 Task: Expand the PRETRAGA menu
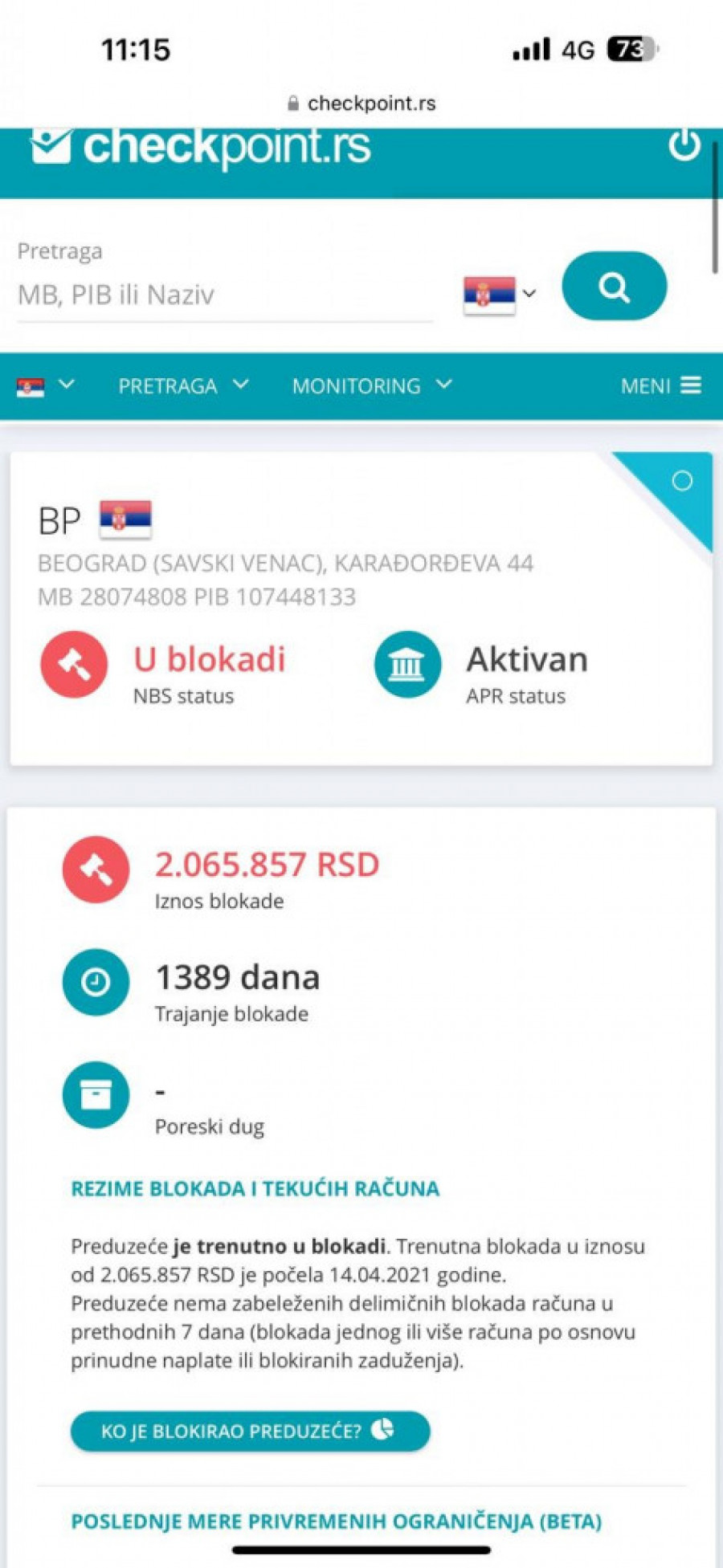click(183, 386)
